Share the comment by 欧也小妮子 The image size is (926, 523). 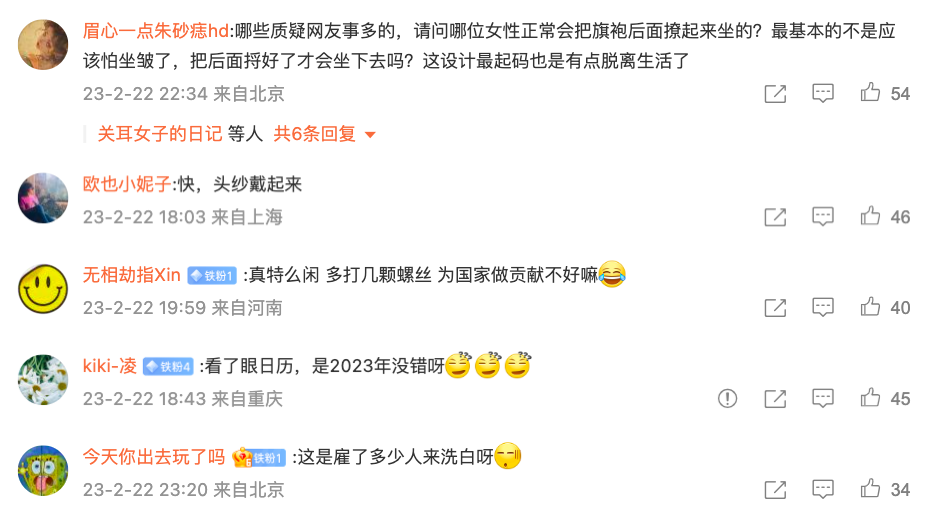[775, 216]
